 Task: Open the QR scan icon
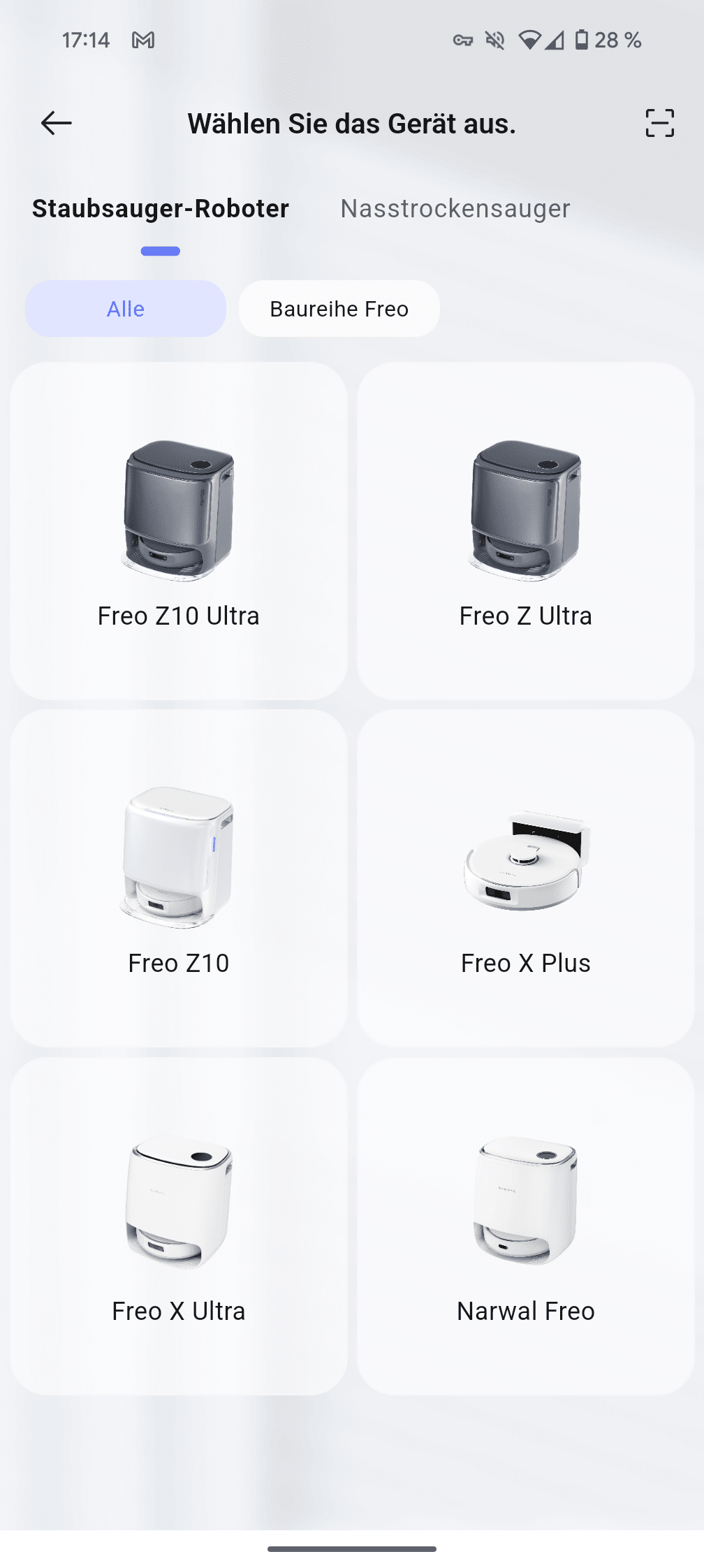click(x=659, y=124)
